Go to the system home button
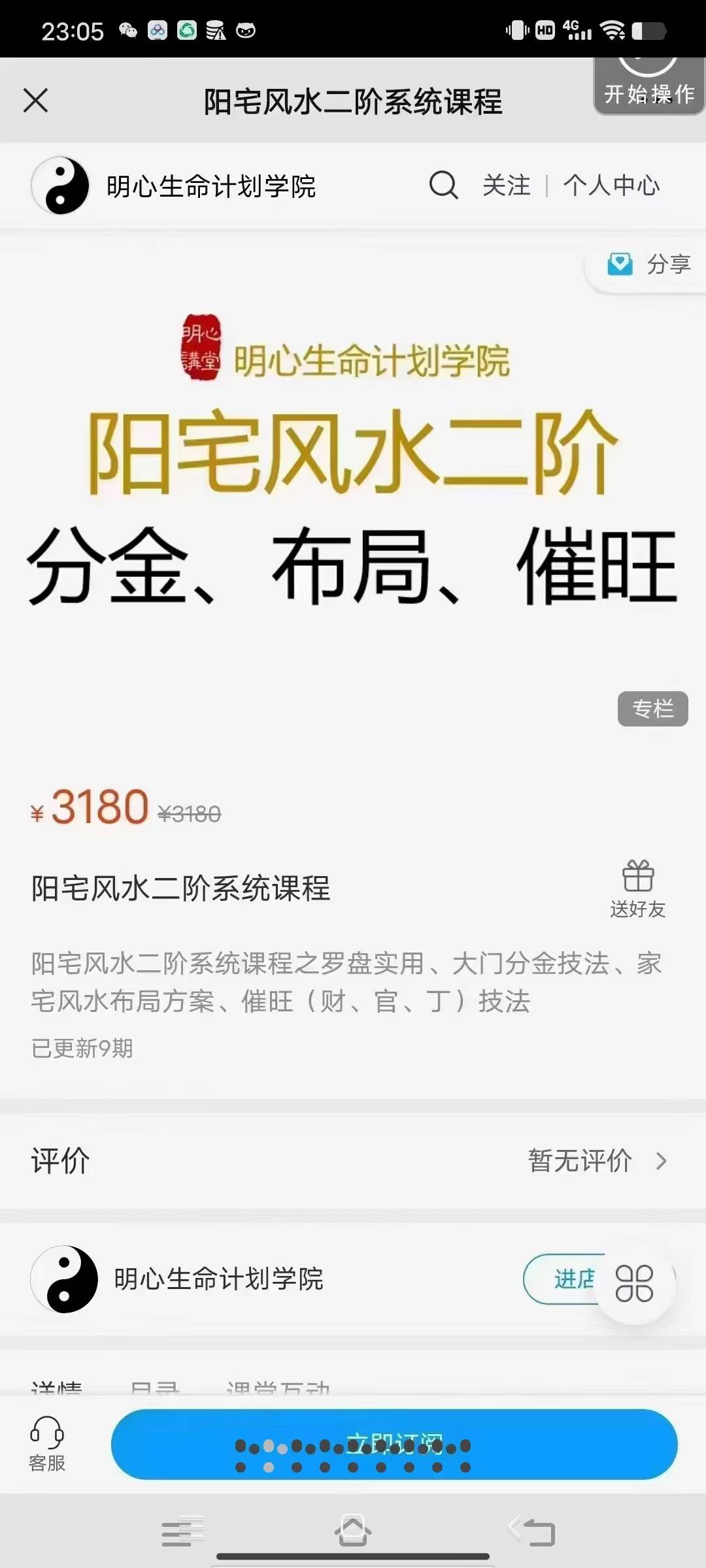Screen dimensions: 706x1568 (353, 1531)
